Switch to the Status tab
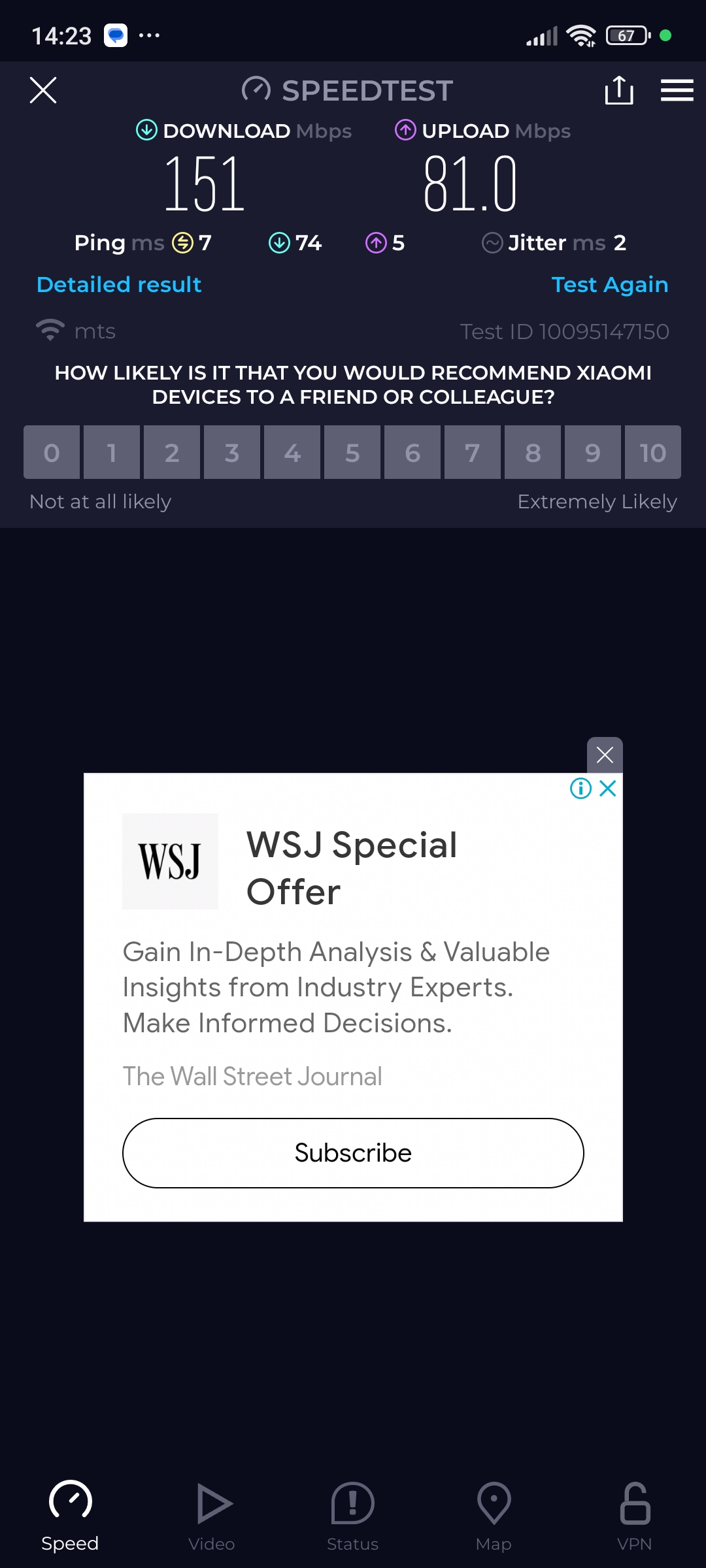 (353, 1516)
